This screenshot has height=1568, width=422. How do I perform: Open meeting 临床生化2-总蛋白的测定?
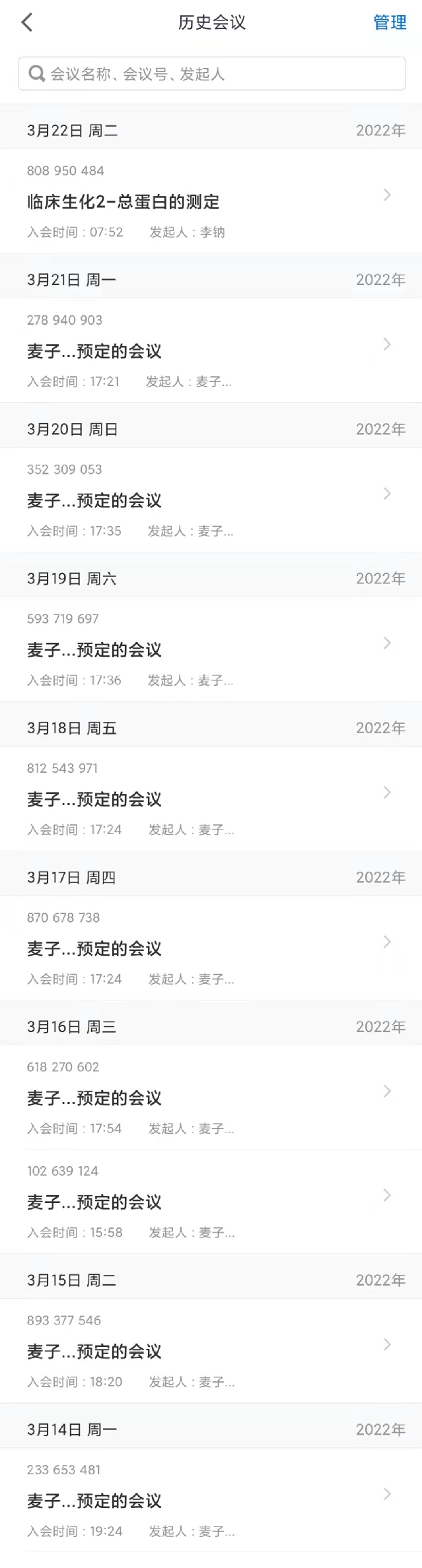211,201
